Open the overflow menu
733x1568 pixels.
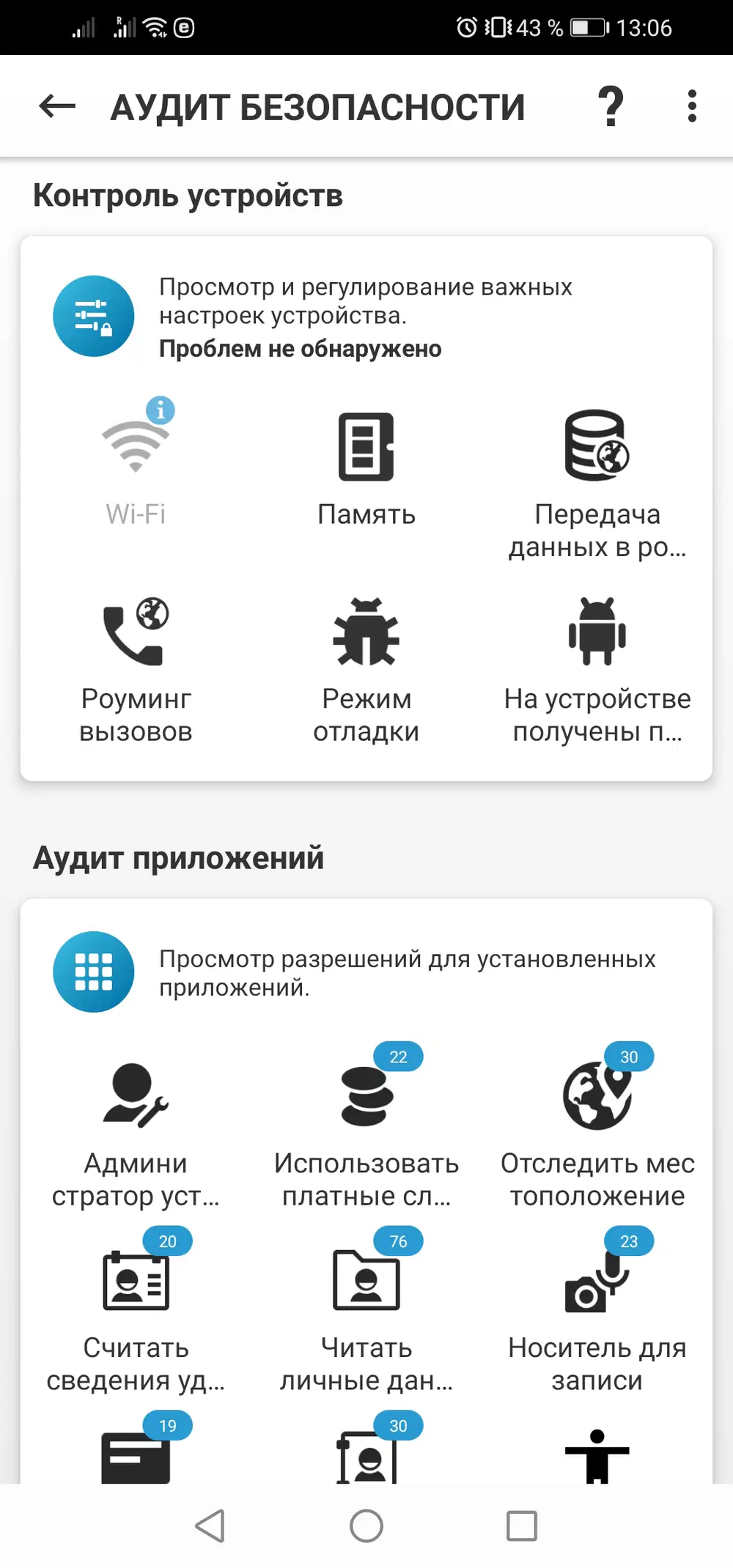(692, 107)
